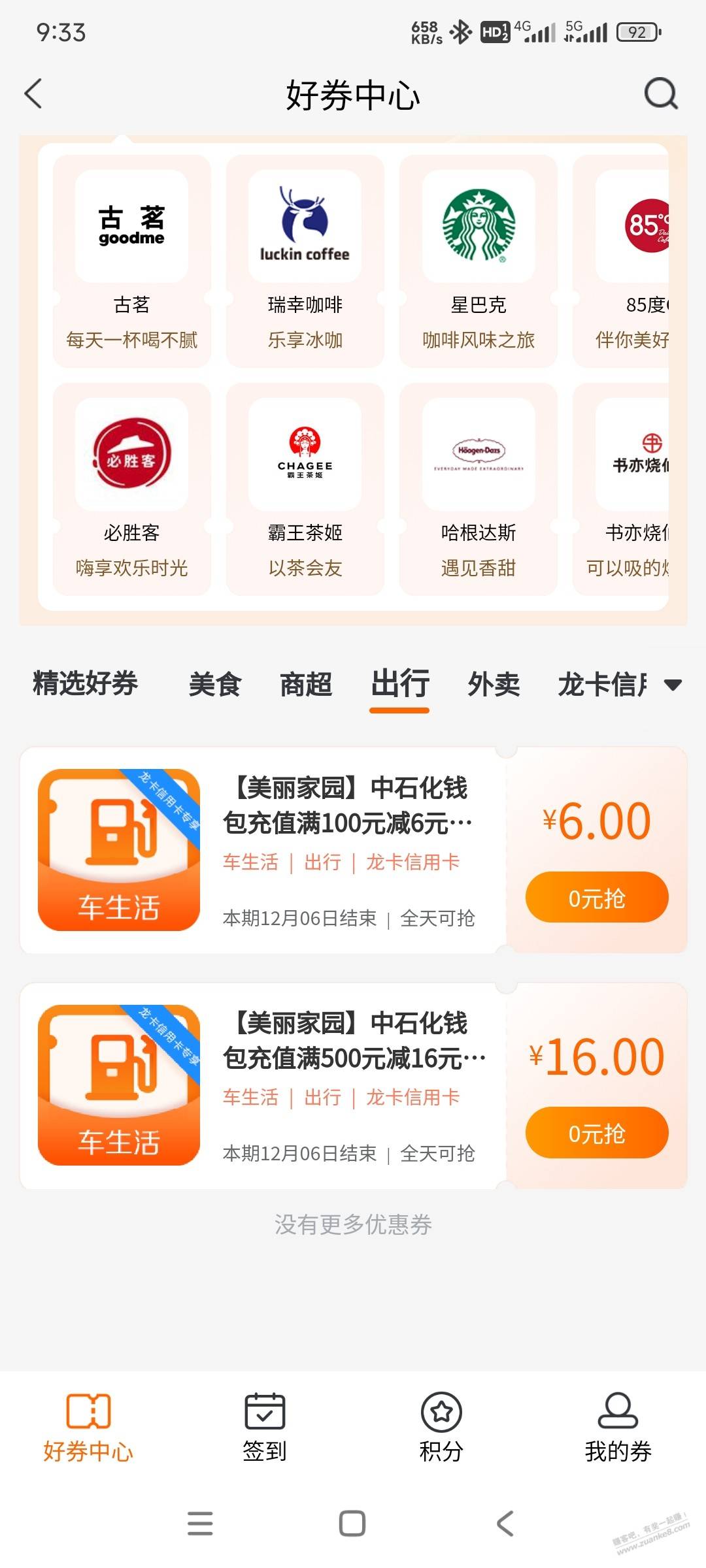Open the search magnifier icon
Image resolution: width=706 pixels, height=1568 pixels.
click(x=661, y=94)
